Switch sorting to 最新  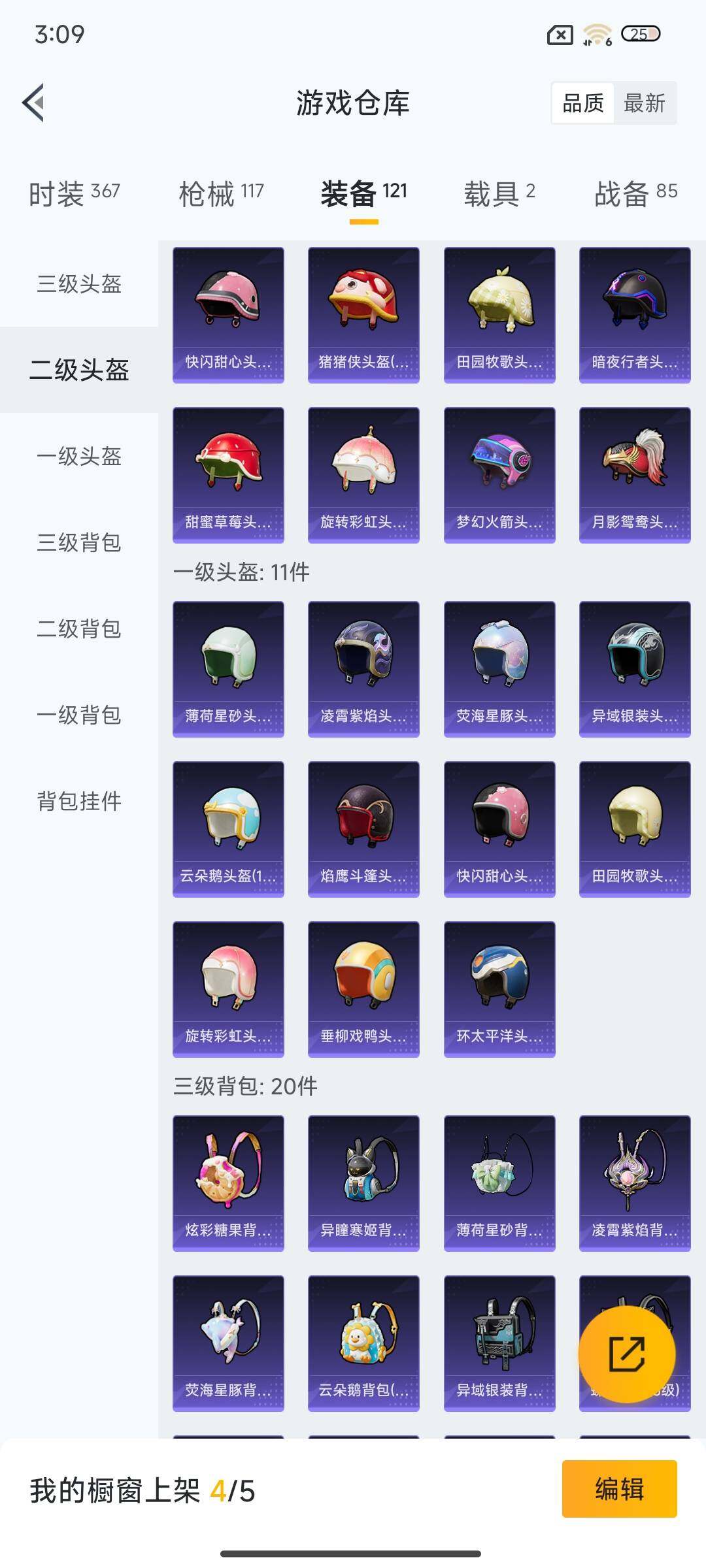pyautogui.click(x=643, y=103)
